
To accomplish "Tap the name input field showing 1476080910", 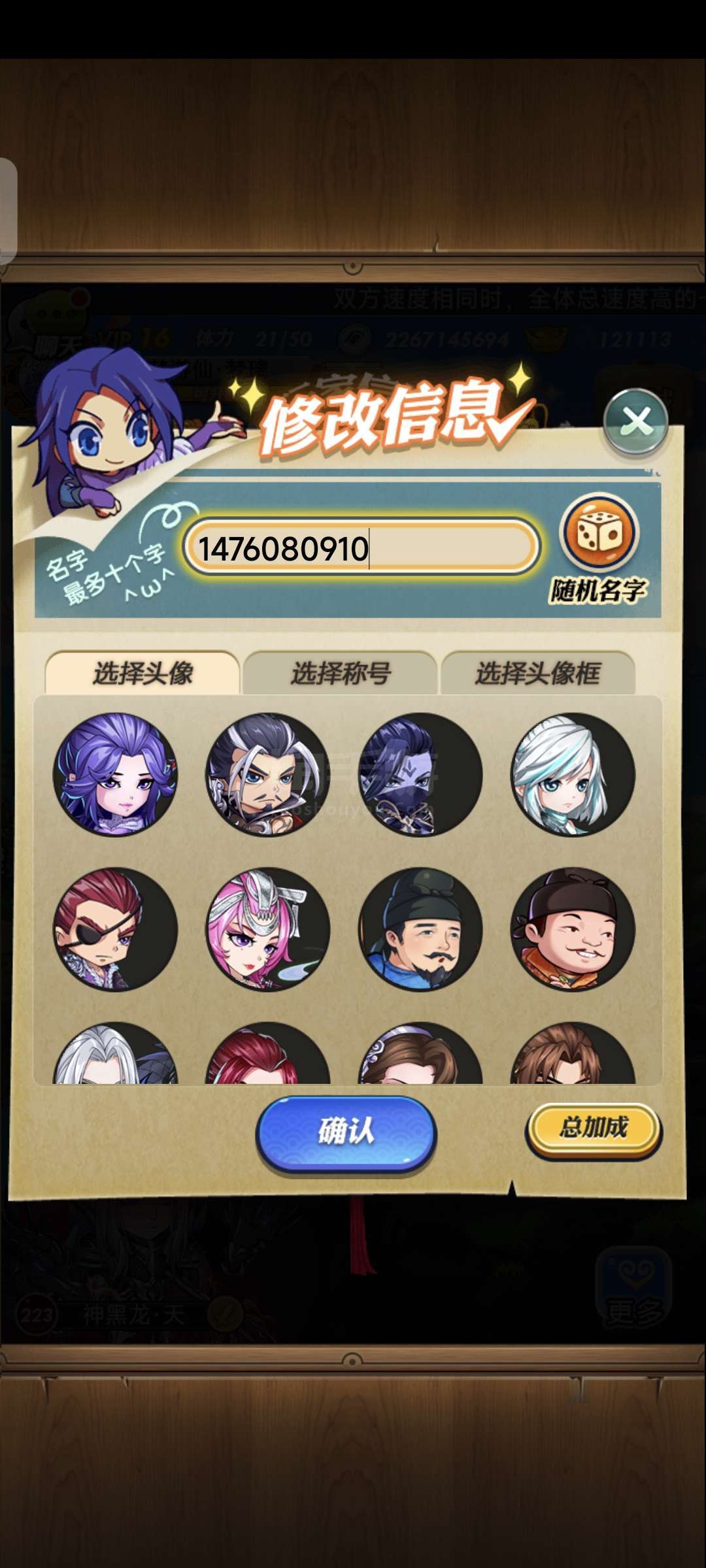I will (361, 547).
